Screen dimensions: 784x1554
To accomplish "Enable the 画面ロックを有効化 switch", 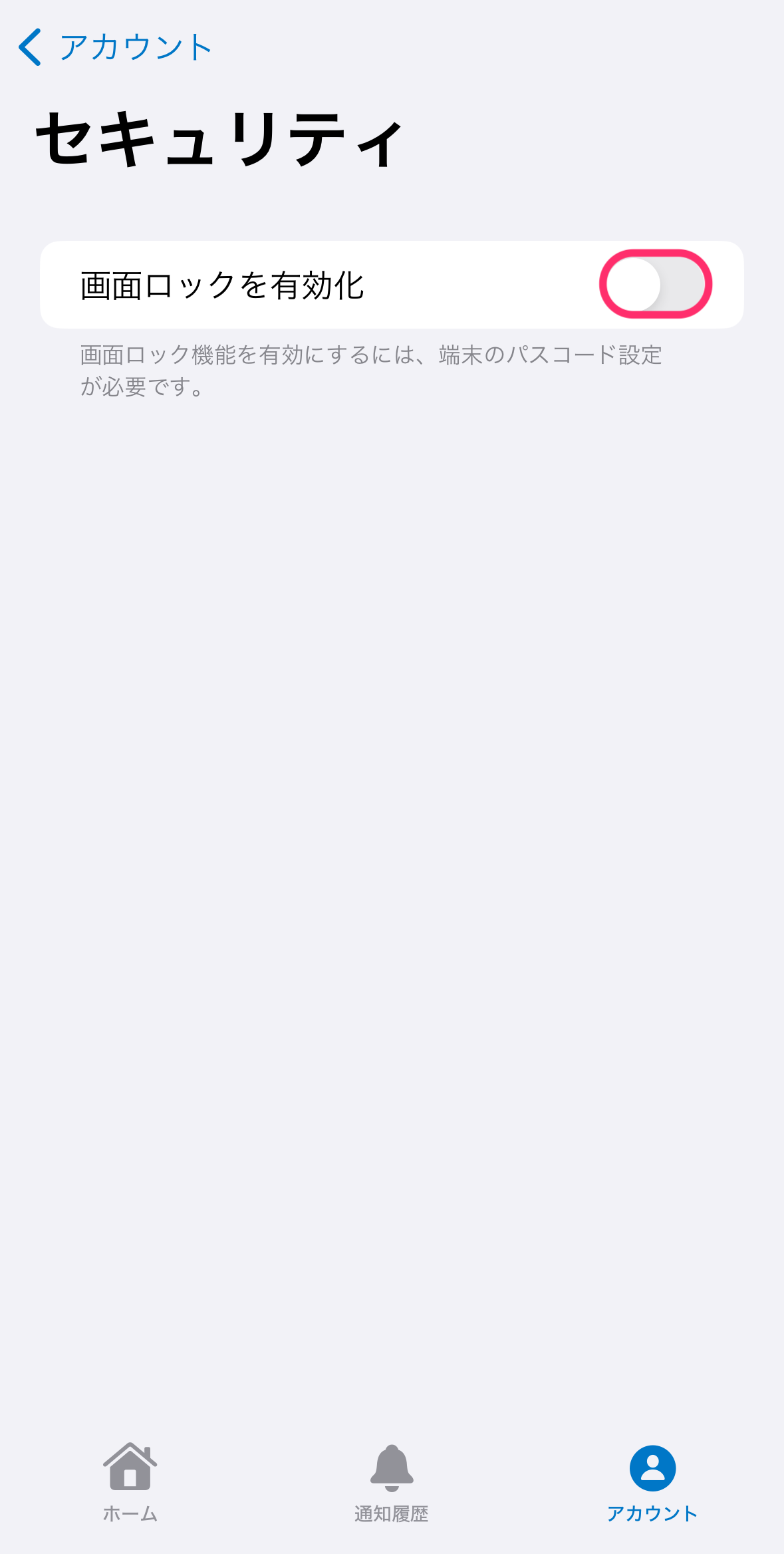I will pyautogui.click(x=656, y=284).
